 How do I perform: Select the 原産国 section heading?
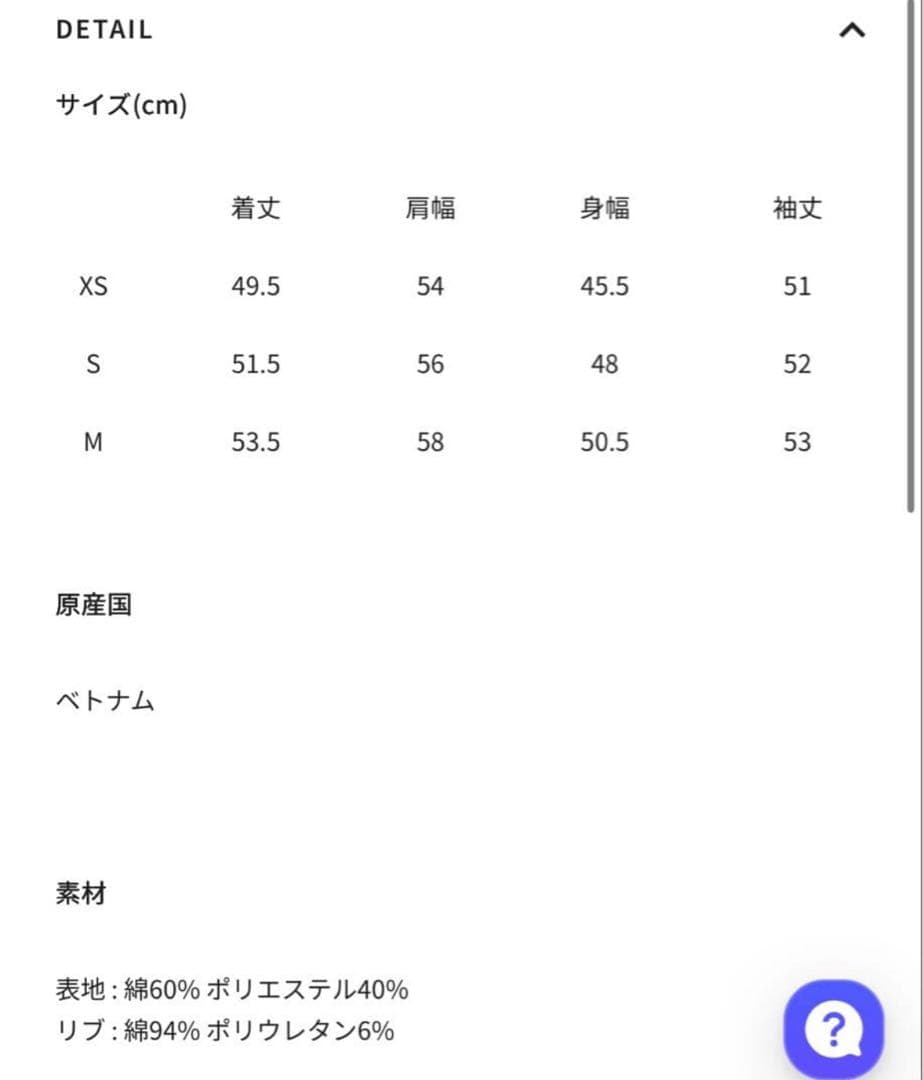click(92, 603)
